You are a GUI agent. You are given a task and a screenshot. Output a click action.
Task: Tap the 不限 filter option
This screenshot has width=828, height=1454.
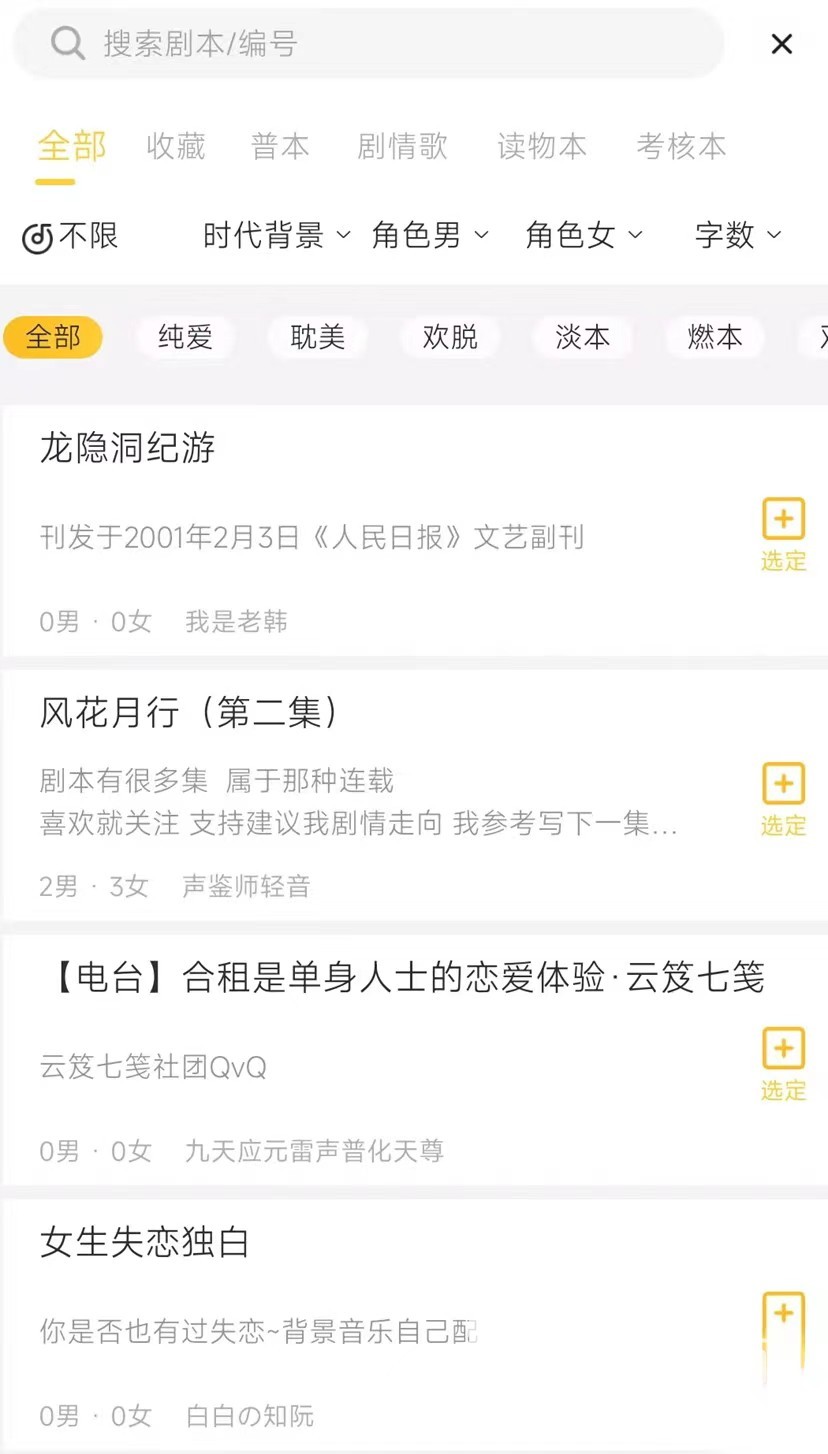click(x=71, y=236)
